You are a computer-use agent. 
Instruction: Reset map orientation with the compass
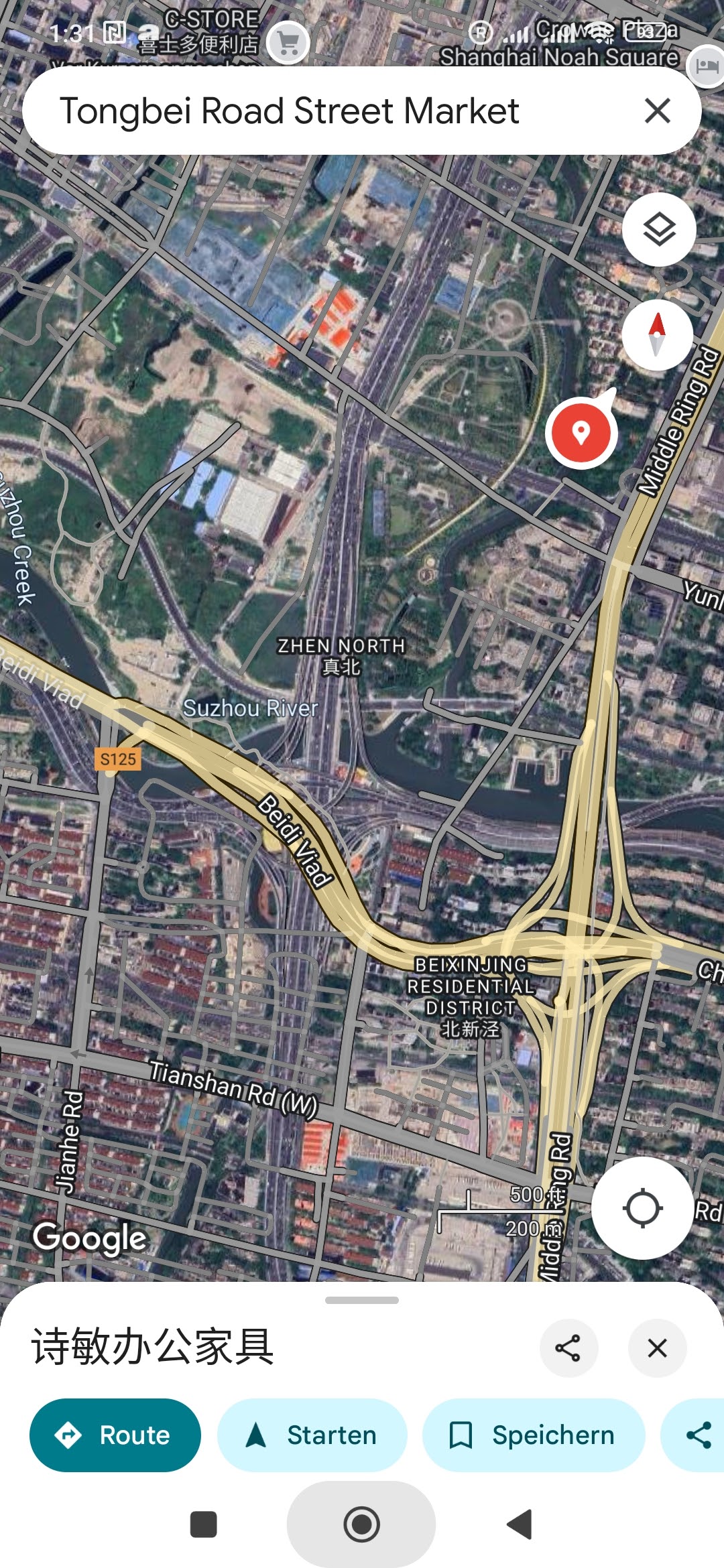(x=657, y=334)
